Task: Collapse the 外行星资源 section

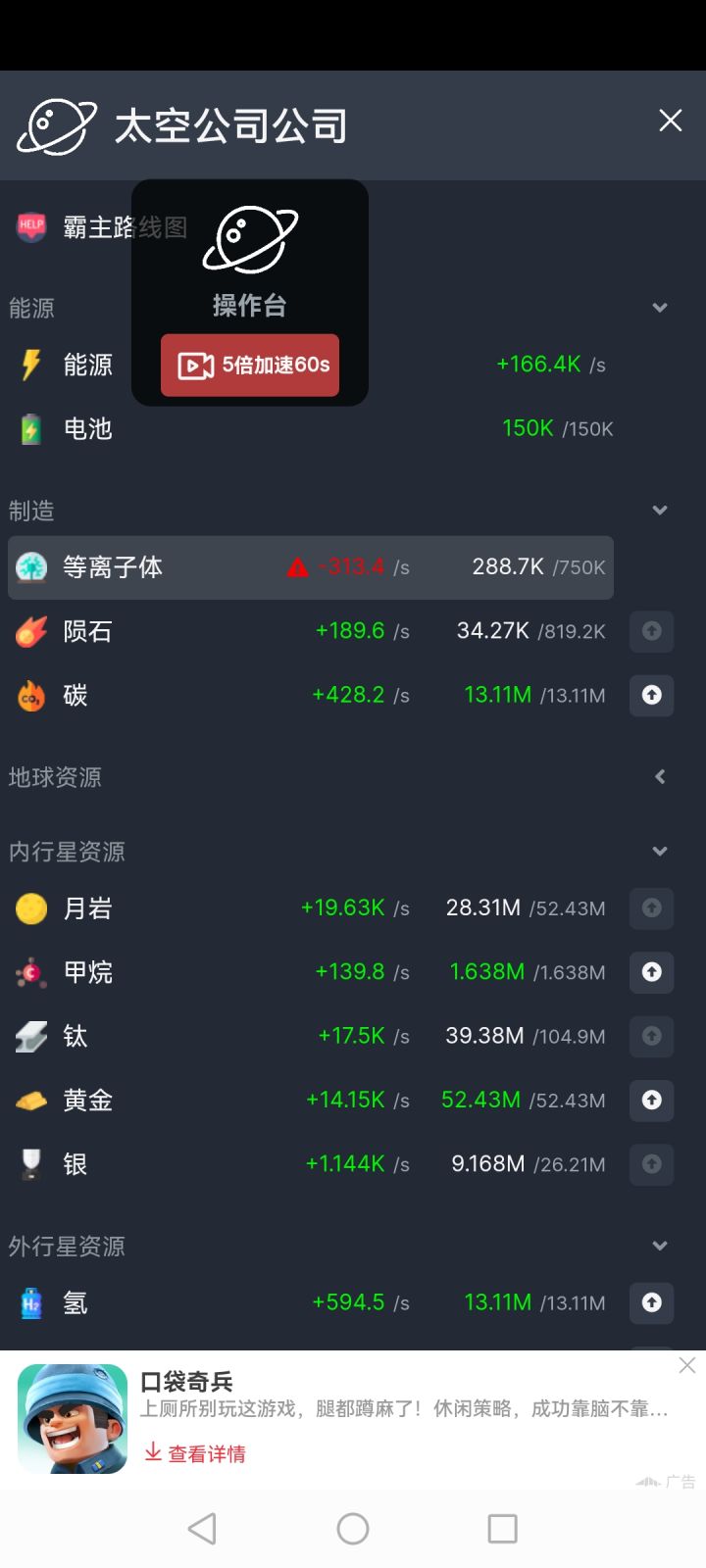Action: pos(660,1247)
